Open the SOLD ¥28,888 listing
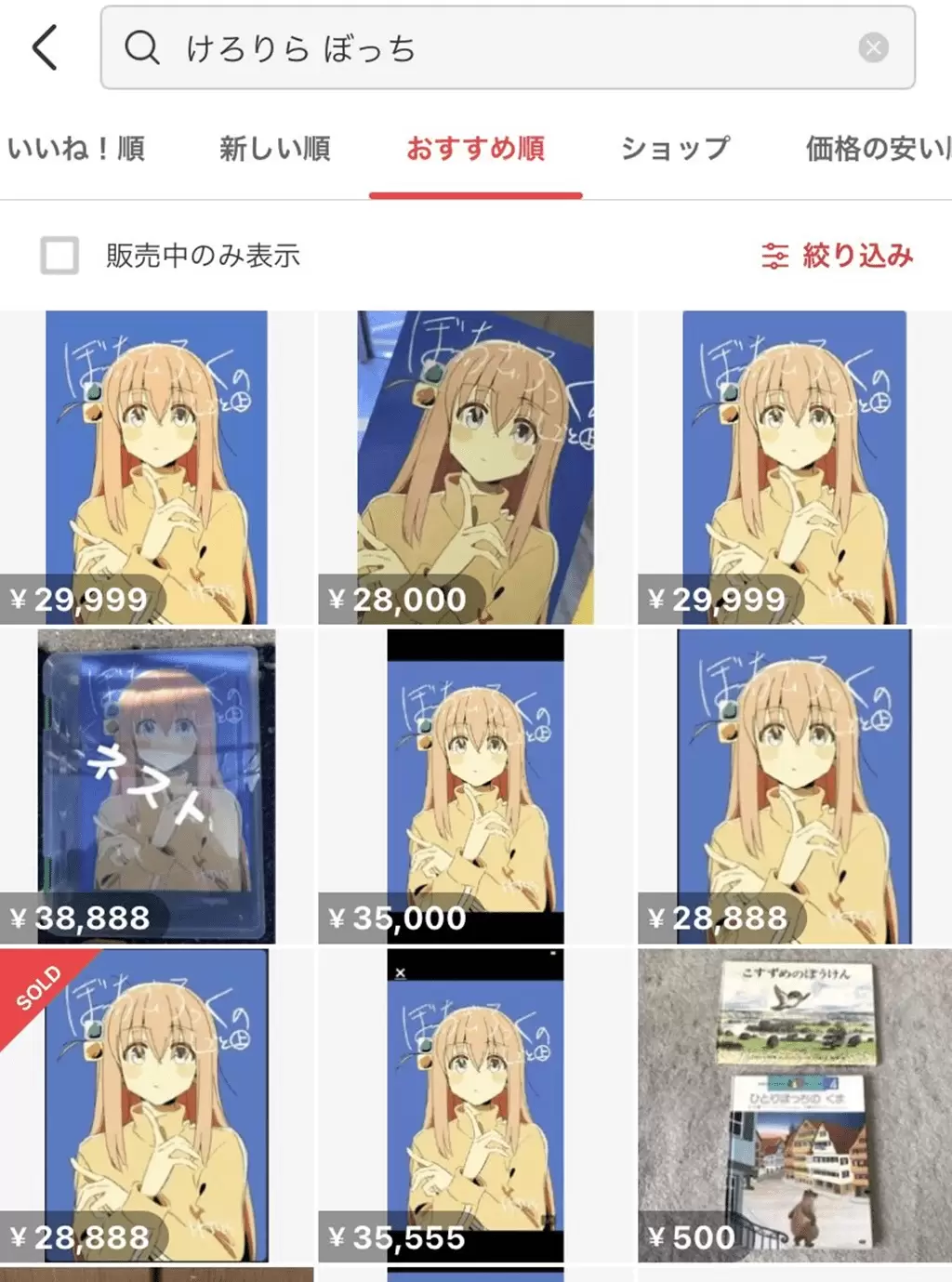This screenshot has width=952, height=1282. (156, 1105)
